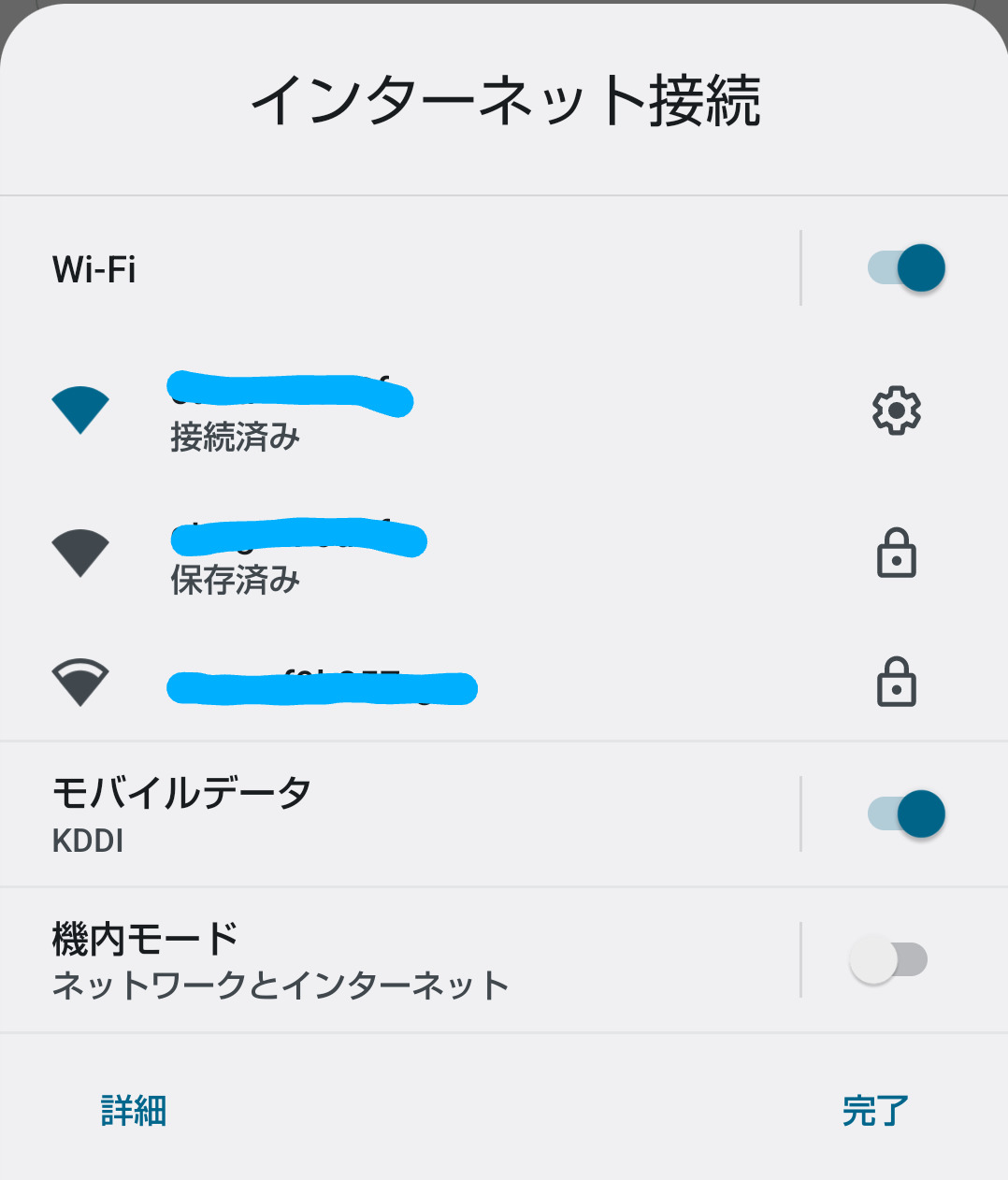Enable 機内モード airplane mode switch
The height and width of the screenshot is (1180, 1008).
click(x=888, y=960)
